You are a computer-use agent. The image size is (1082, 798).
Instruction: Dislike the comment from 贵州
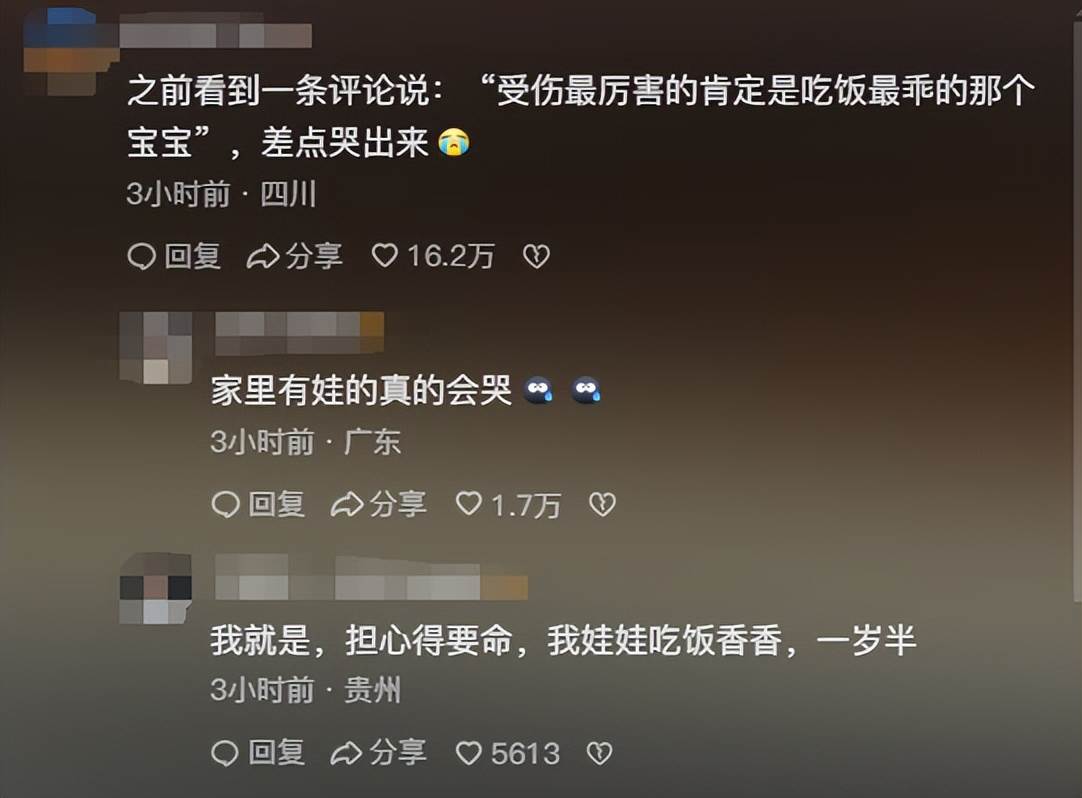(x=600, y=752)
